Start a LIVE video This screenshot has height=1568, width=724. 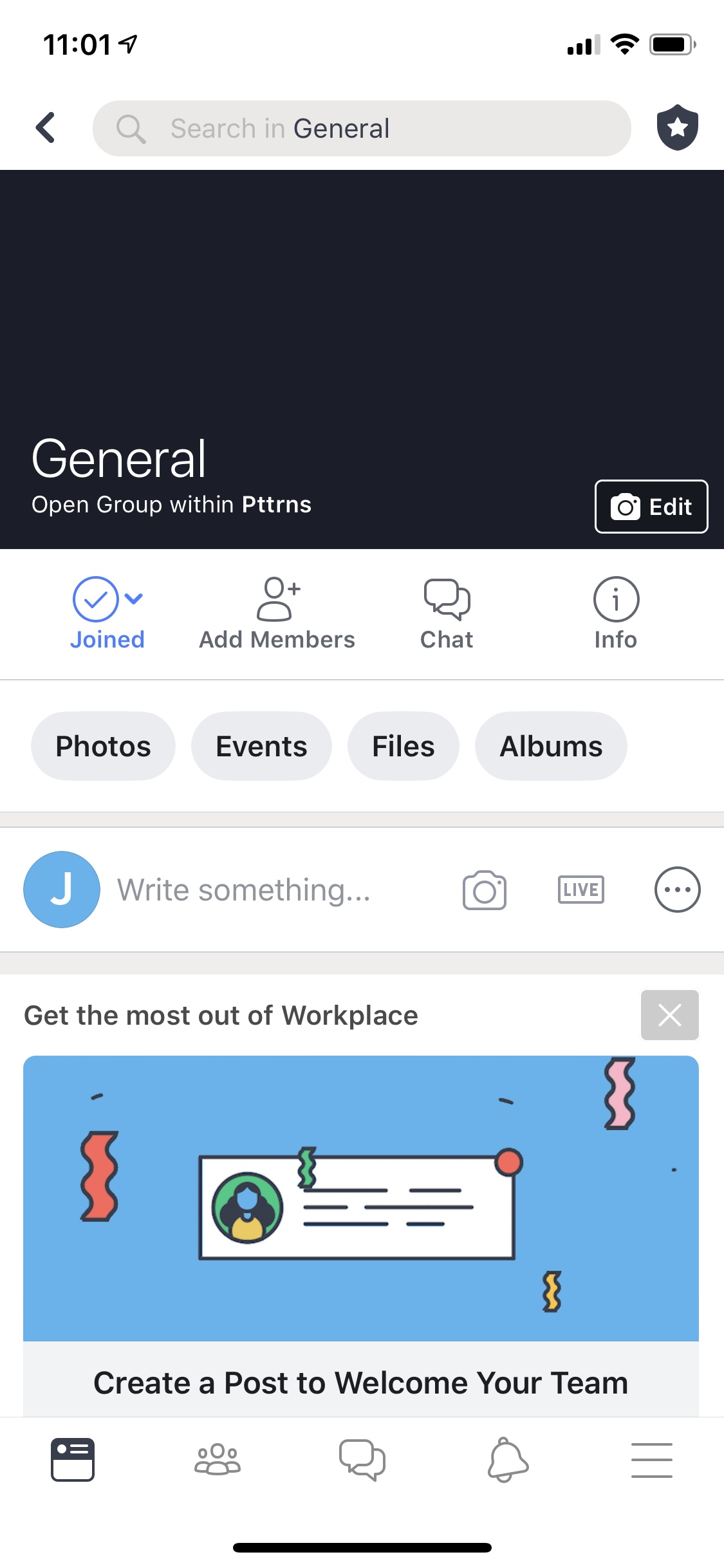pyautogui.click(x=580, y=890)
